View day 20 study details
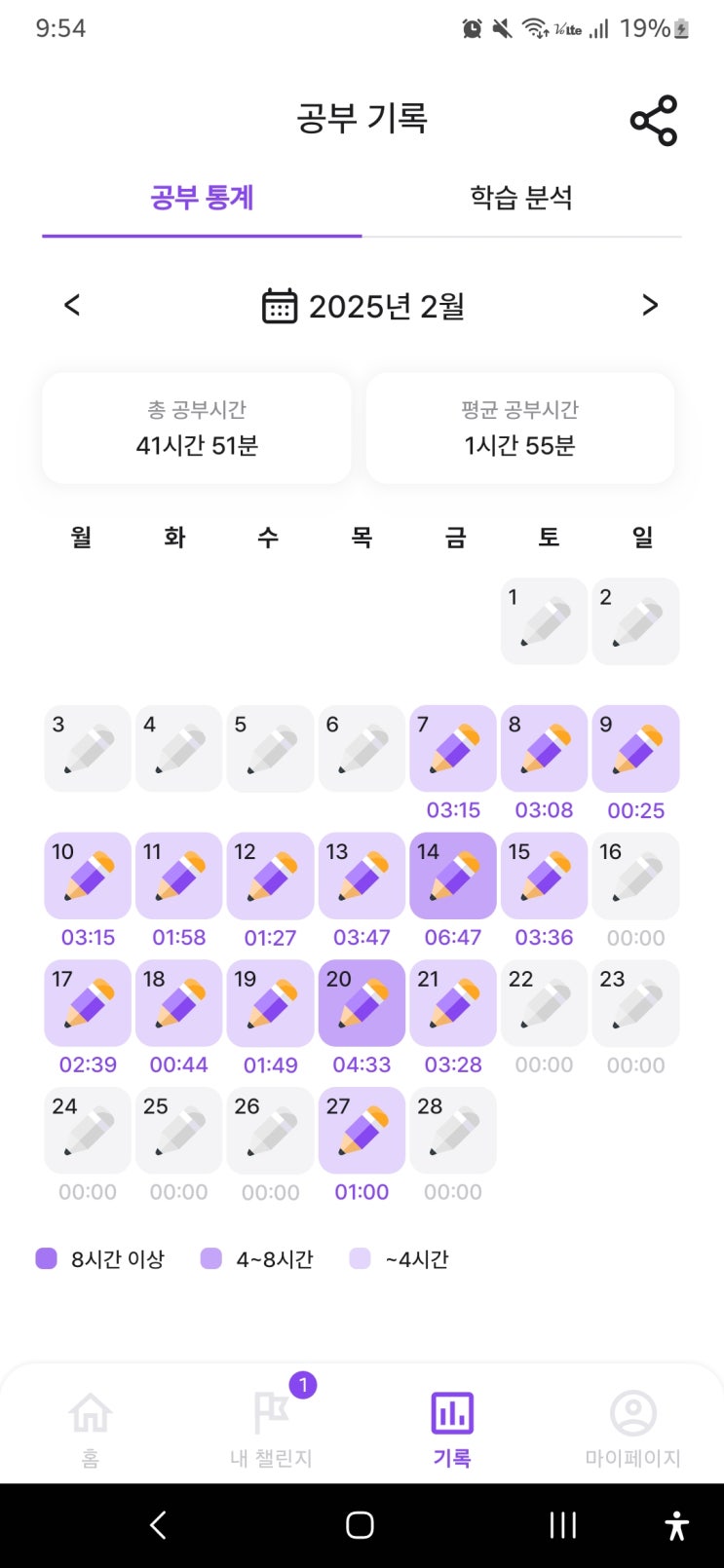724x1568 pixels. point(362,1003)
